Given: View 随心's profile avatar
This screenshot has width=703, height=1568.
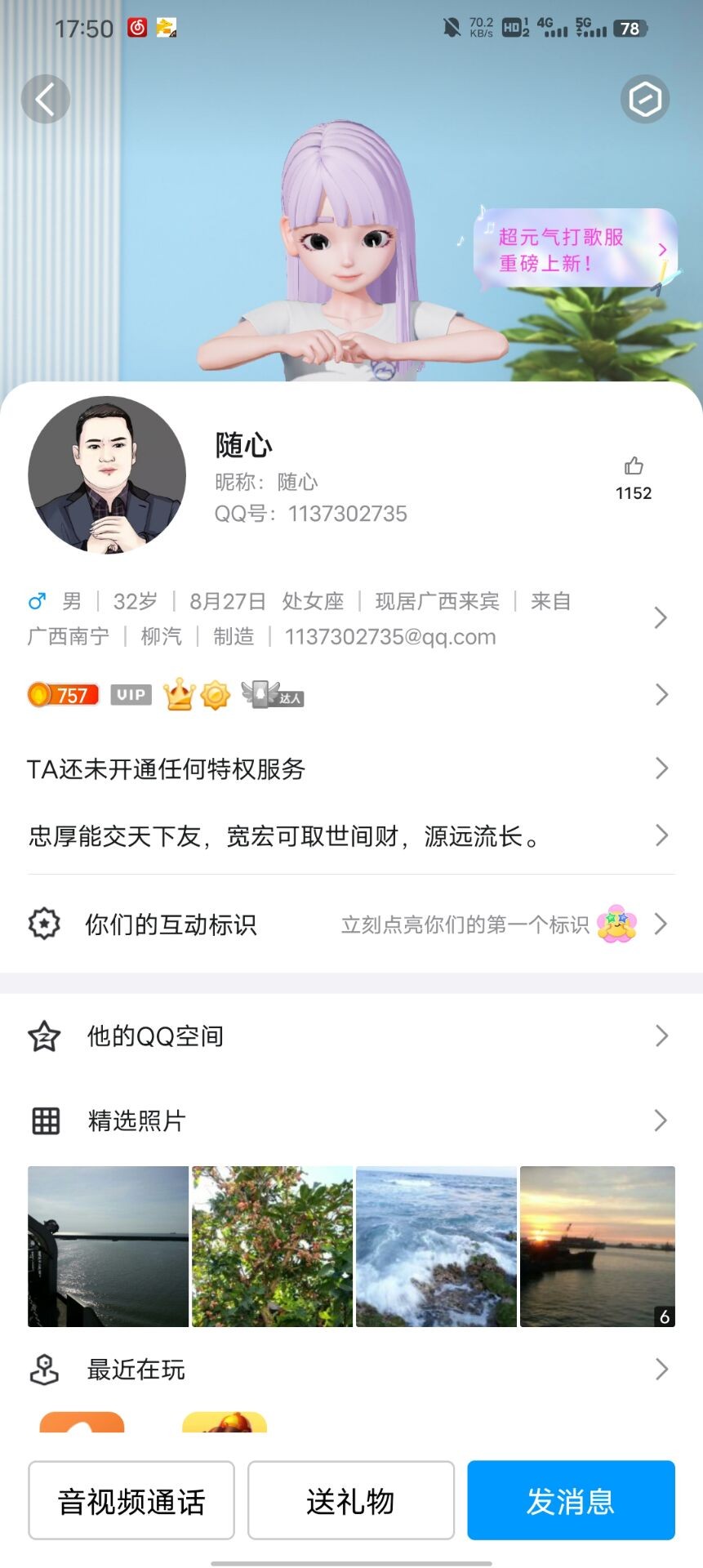Looking at the screenshot, I should coord(107,475).
